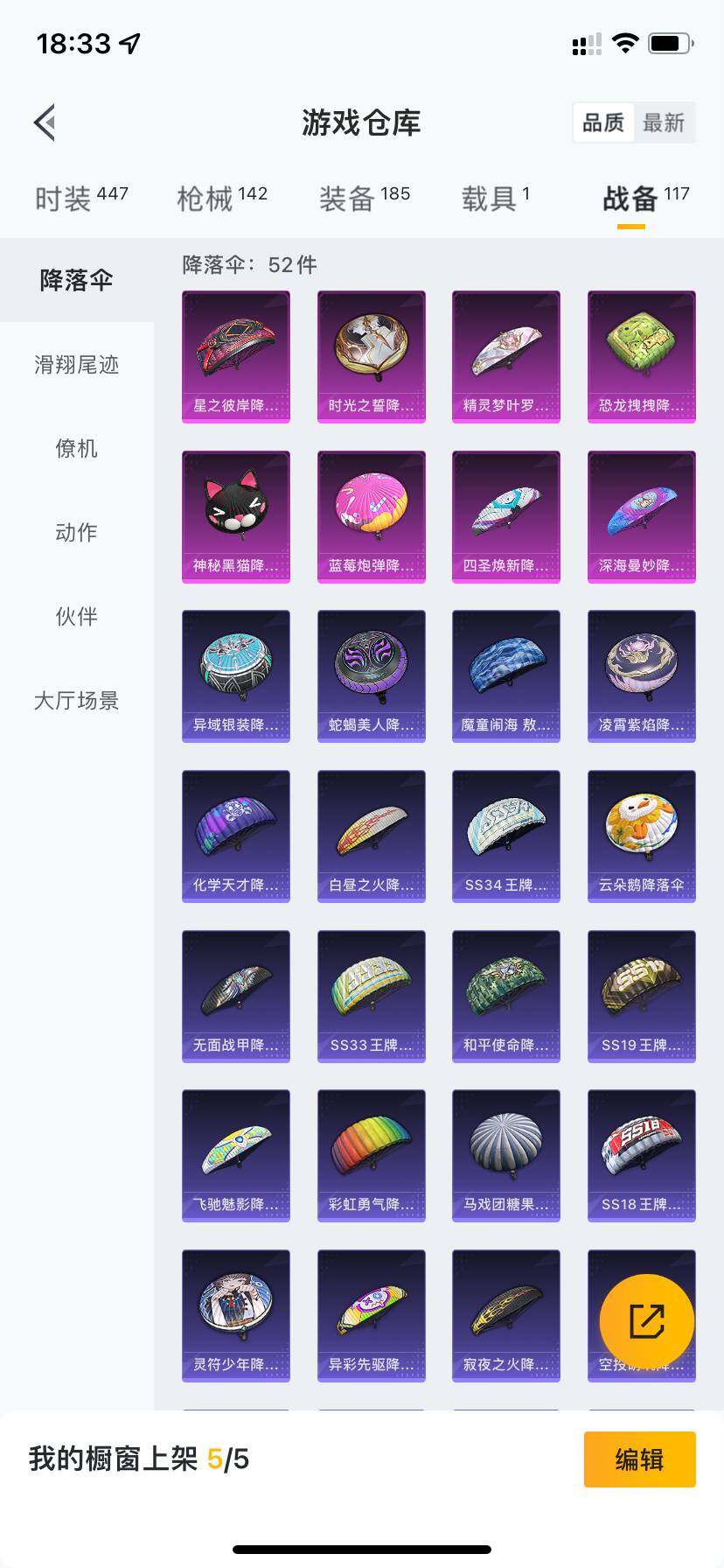Open the 神秘黑猫 black cat parachute
The image size is (724, 1568).
pyautogui.click(x=235, y=516)
